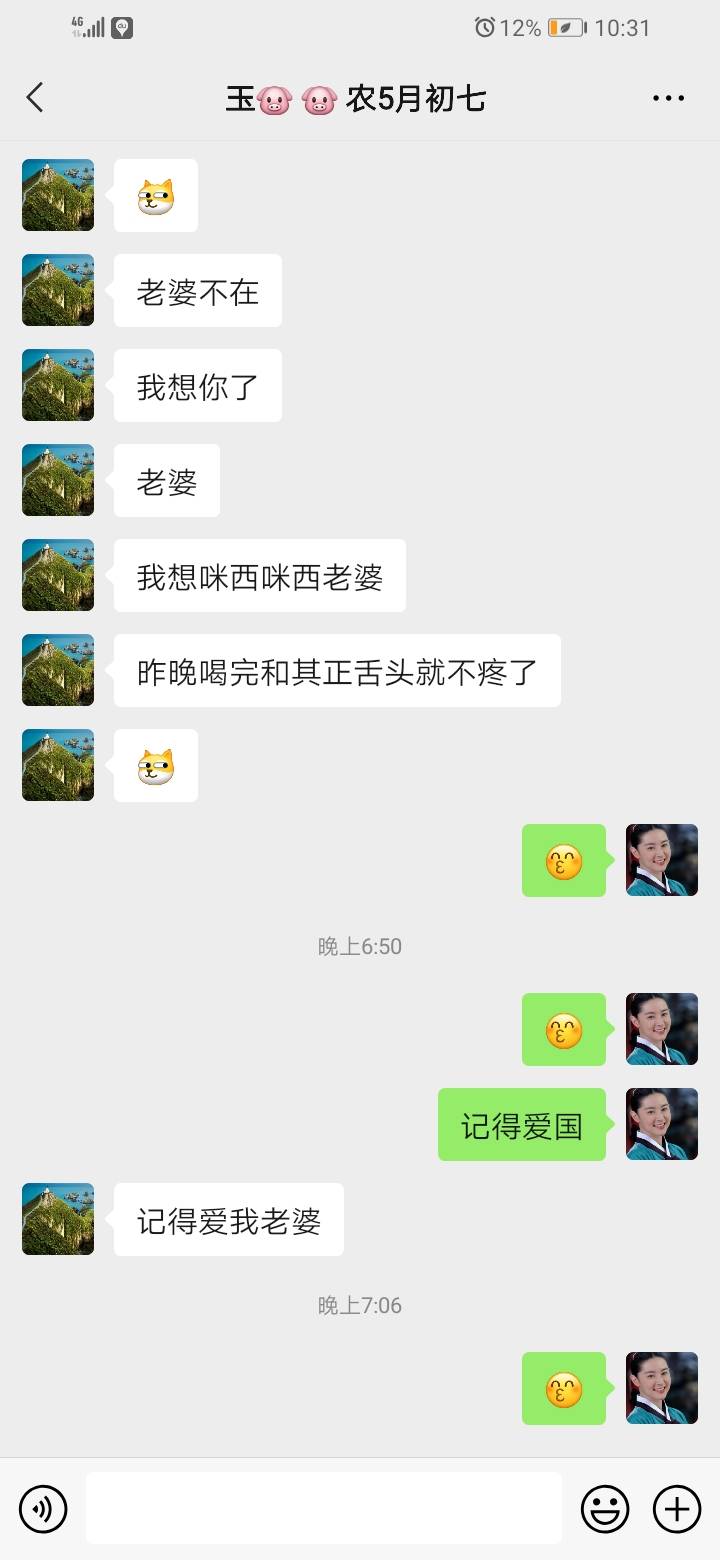Tap your own avatar next to kissing emoji
The height and width of the screenshot is (1560, 720).
(661, 861)
